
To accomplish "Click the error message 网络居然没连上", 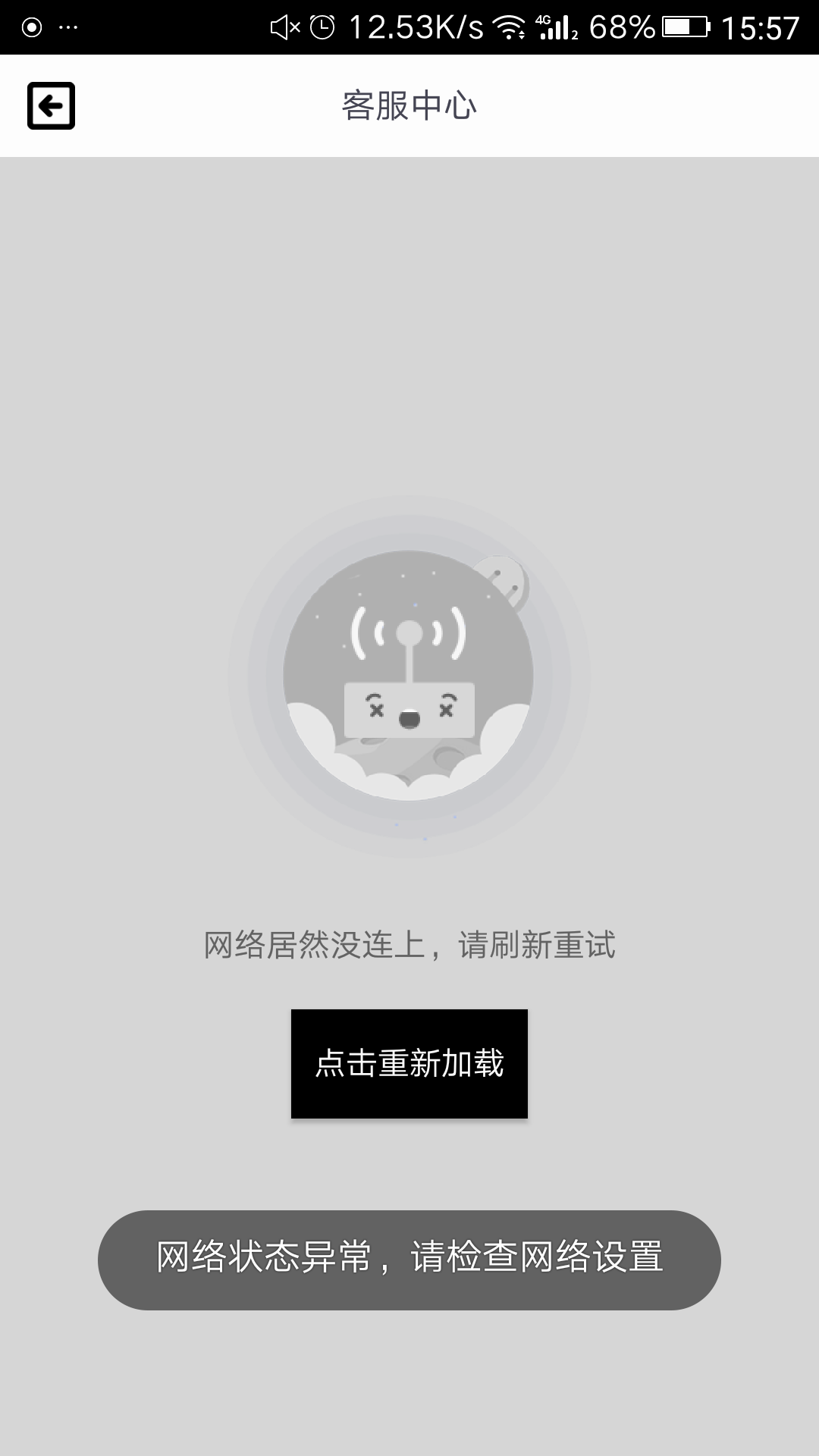I will tap(409, 944).
